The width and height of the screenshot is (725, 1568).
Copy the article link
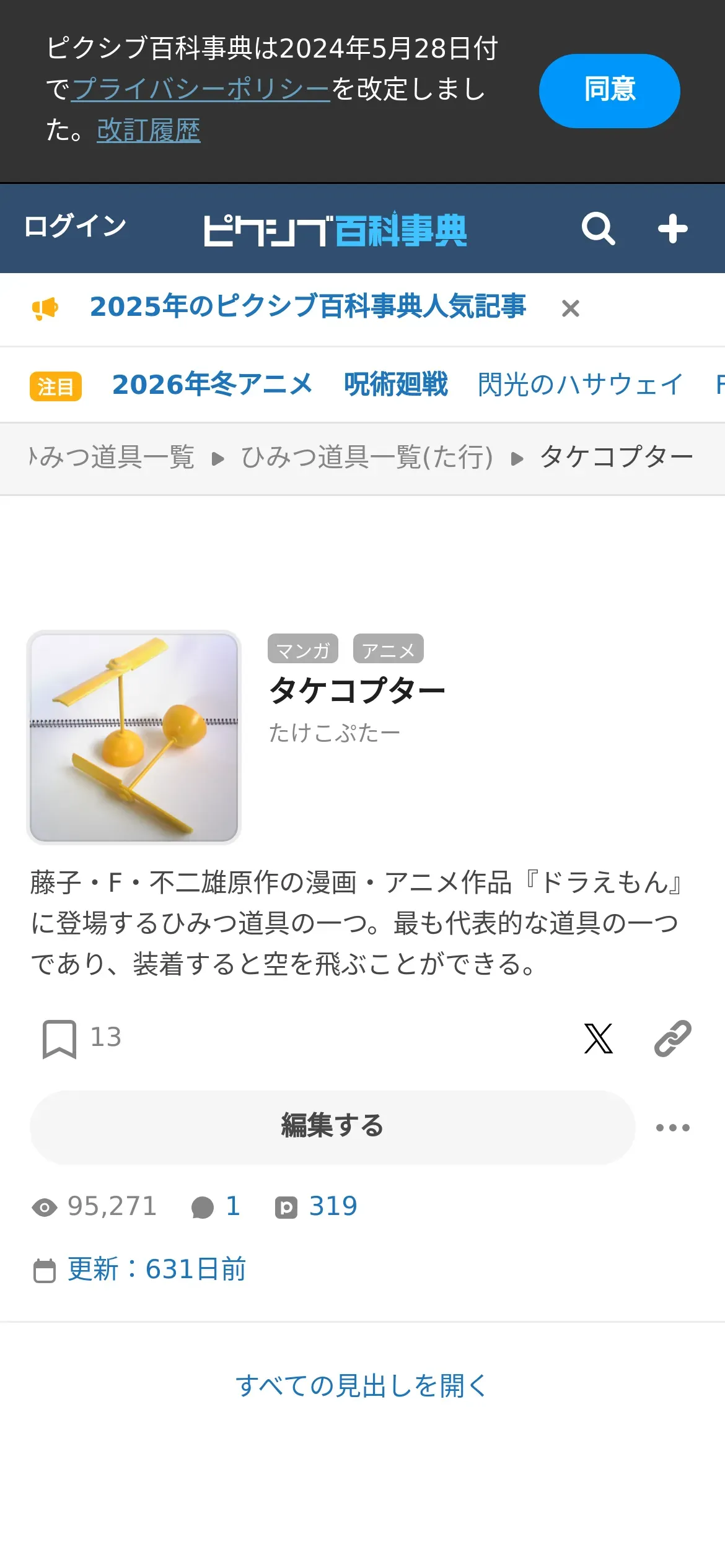[x=672, y=1039]
